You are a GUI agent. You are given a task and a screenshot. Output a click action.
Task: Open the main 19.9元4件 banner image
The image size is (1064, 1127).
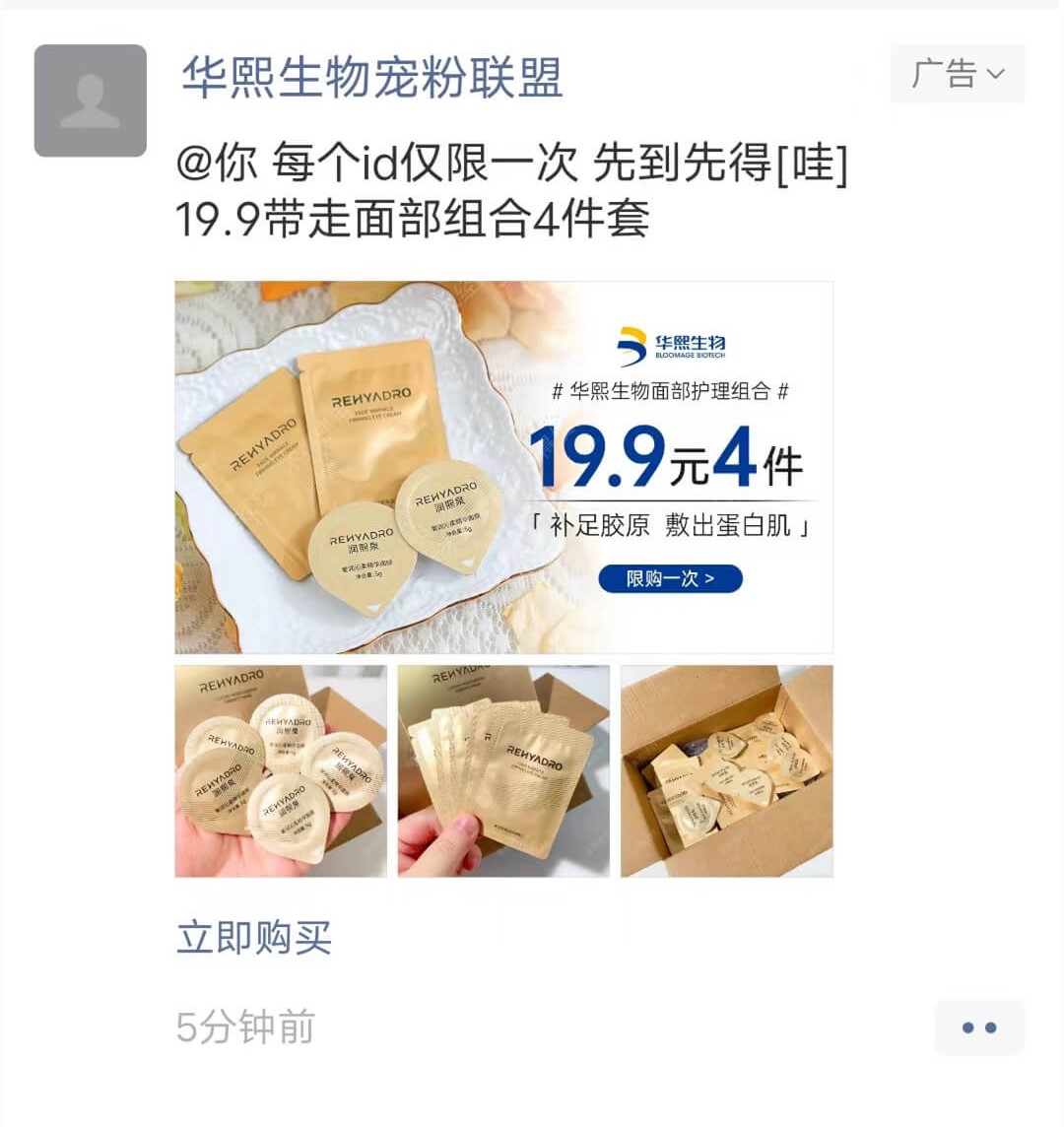[x=503, y=467]
